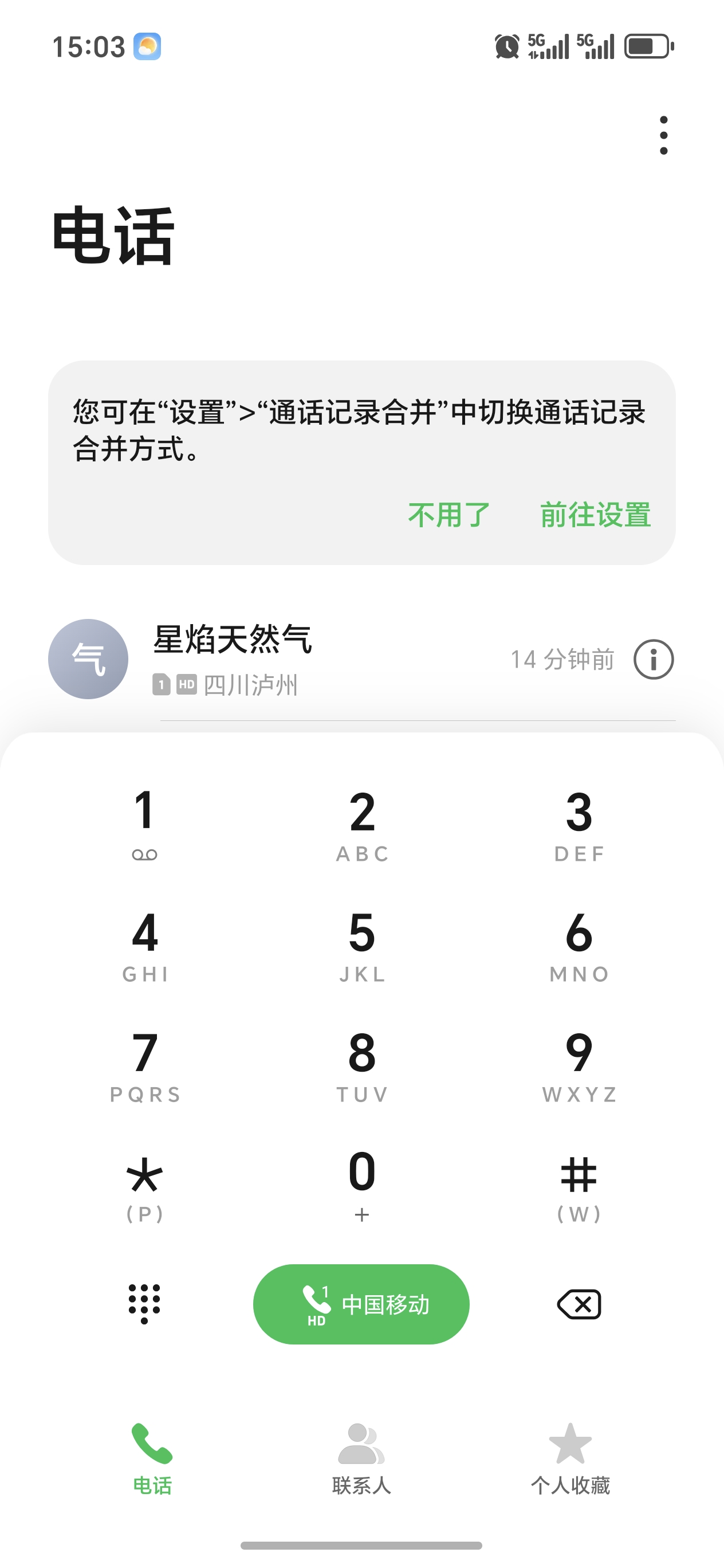View call details info for 星焰天然气
Image resolution: width=724 pixels, height=1568 pixels.
(x=654, y=659)
